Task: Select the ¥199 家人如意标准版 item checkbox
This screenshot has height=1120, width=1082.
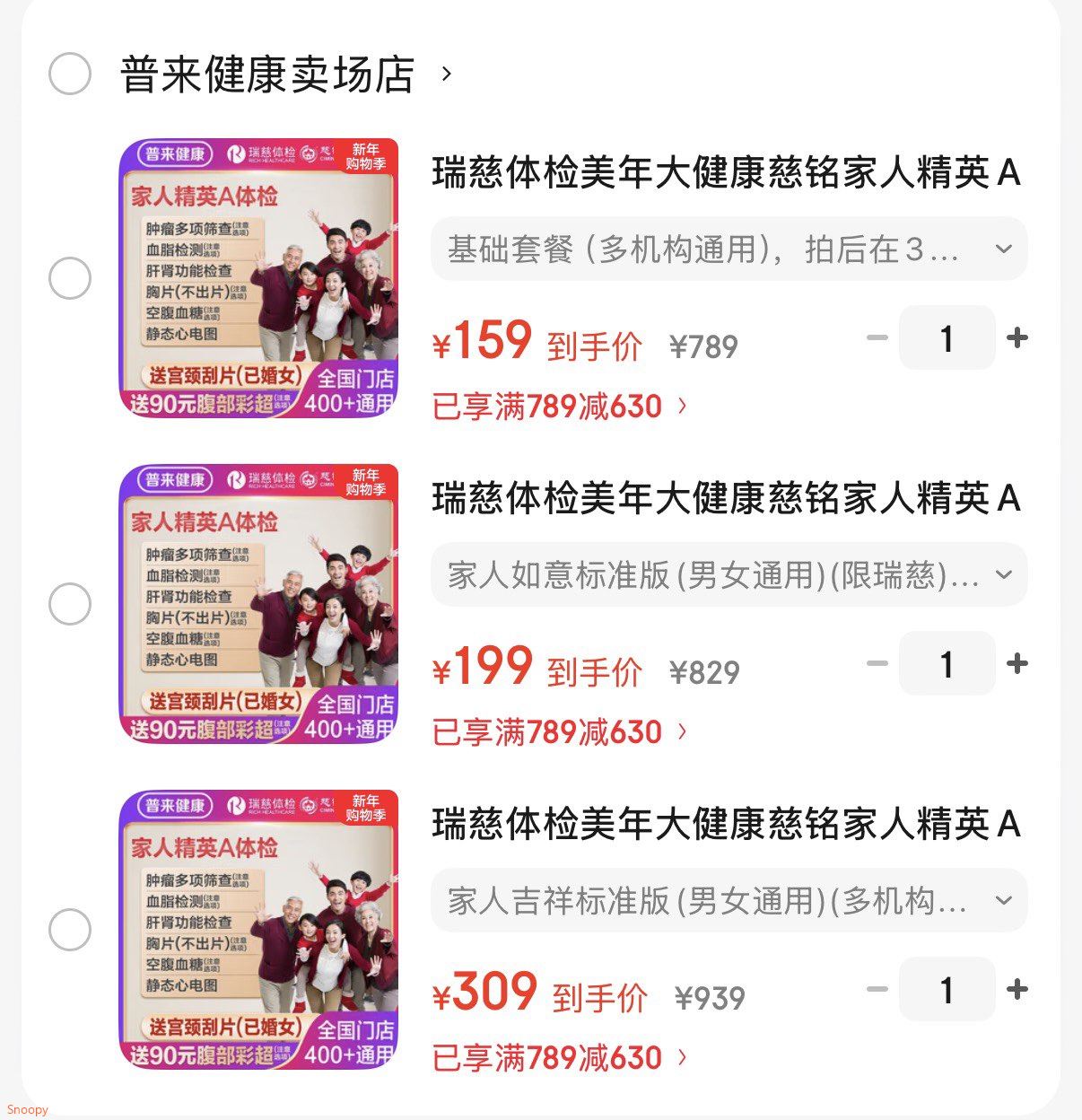Action: (70, 604)
